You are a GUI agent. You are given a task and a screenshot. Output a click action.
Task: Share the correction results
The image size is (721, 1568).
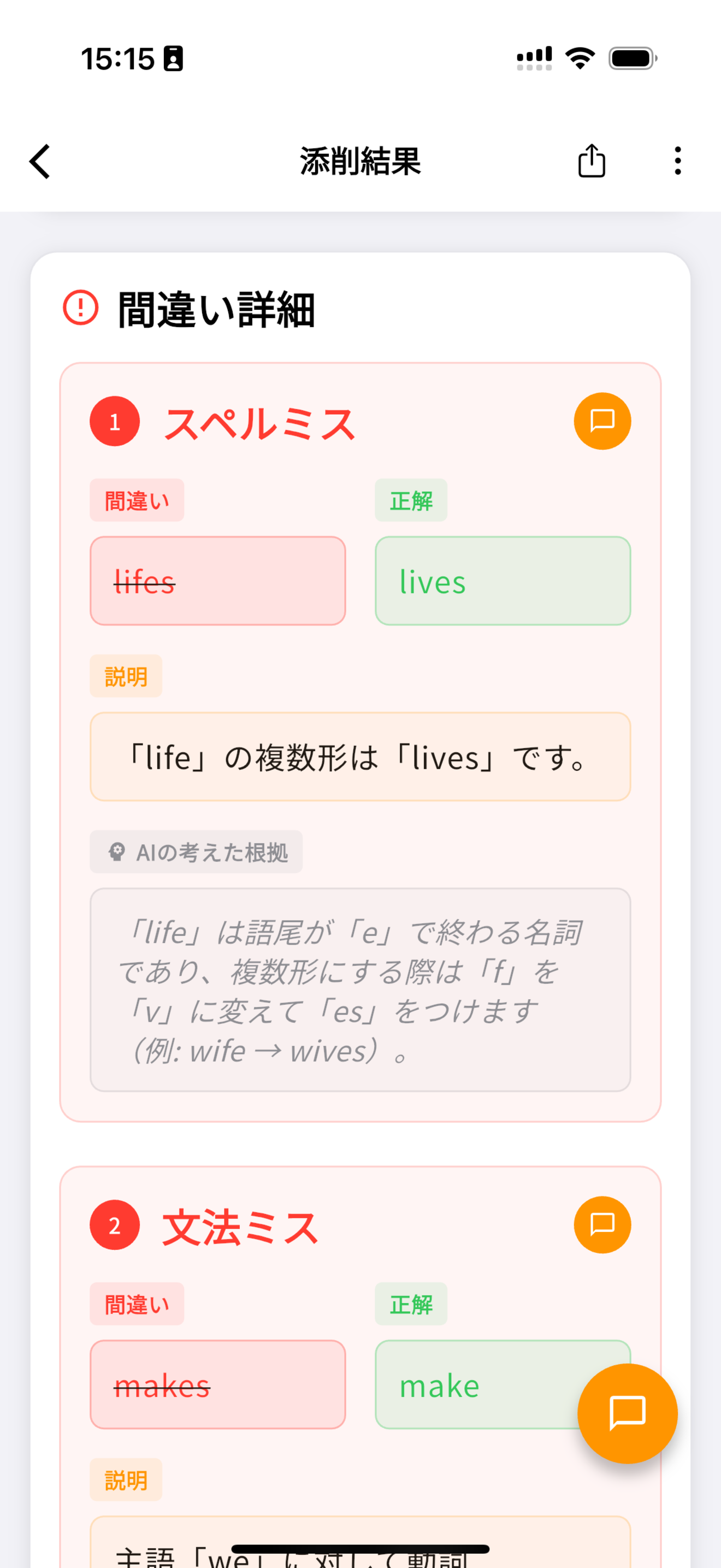(592, 161)
